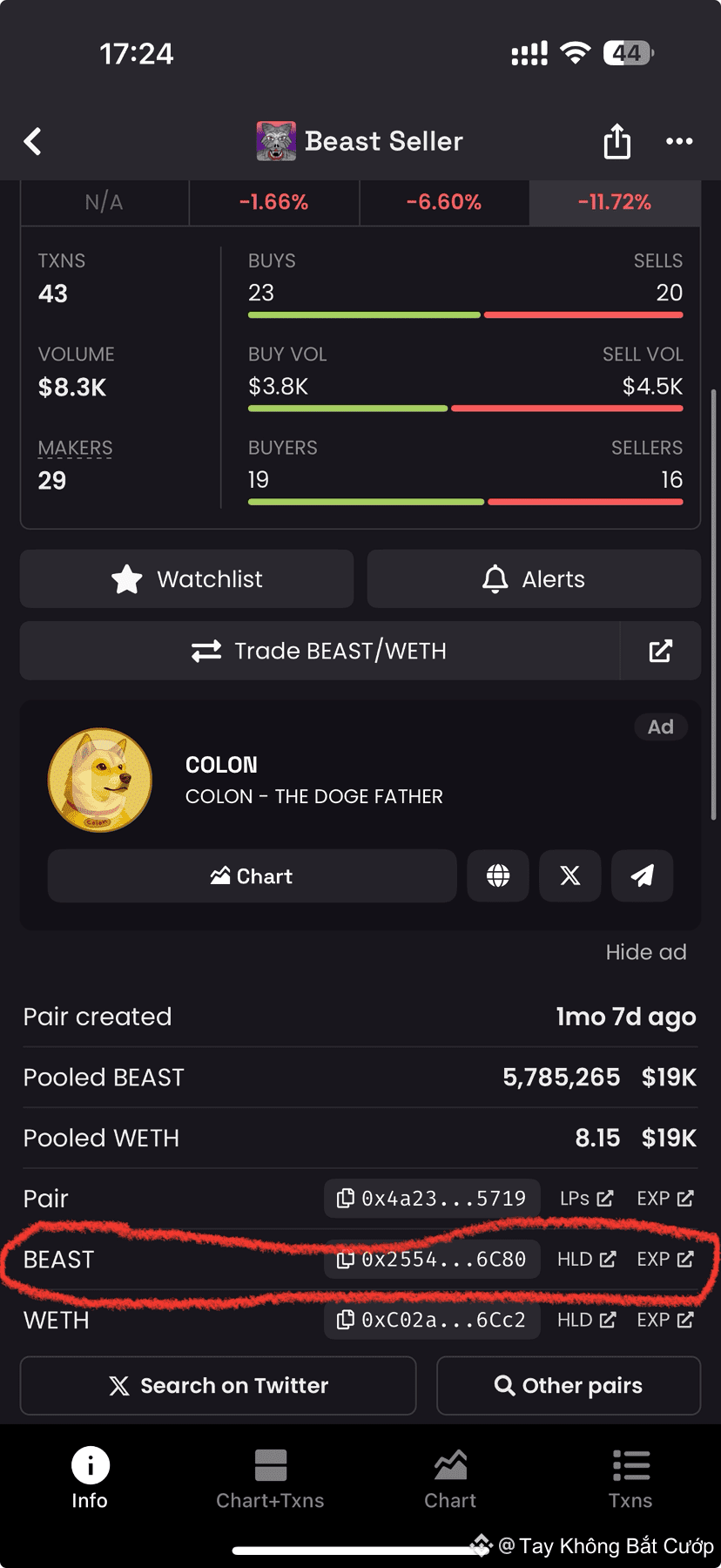
Task: Tap the back arrow at the top
Action: [33, 141]
